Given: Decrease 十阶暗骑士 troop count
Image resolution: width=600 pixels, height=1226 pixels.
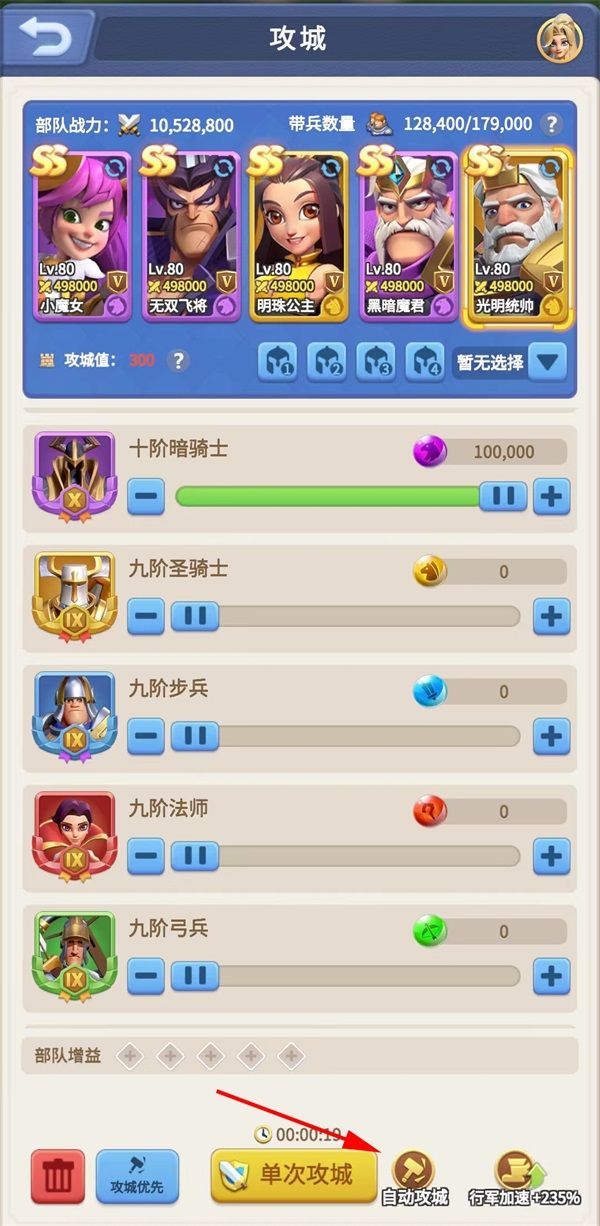Looking at the screenshot, I should (x=146, y=496).
